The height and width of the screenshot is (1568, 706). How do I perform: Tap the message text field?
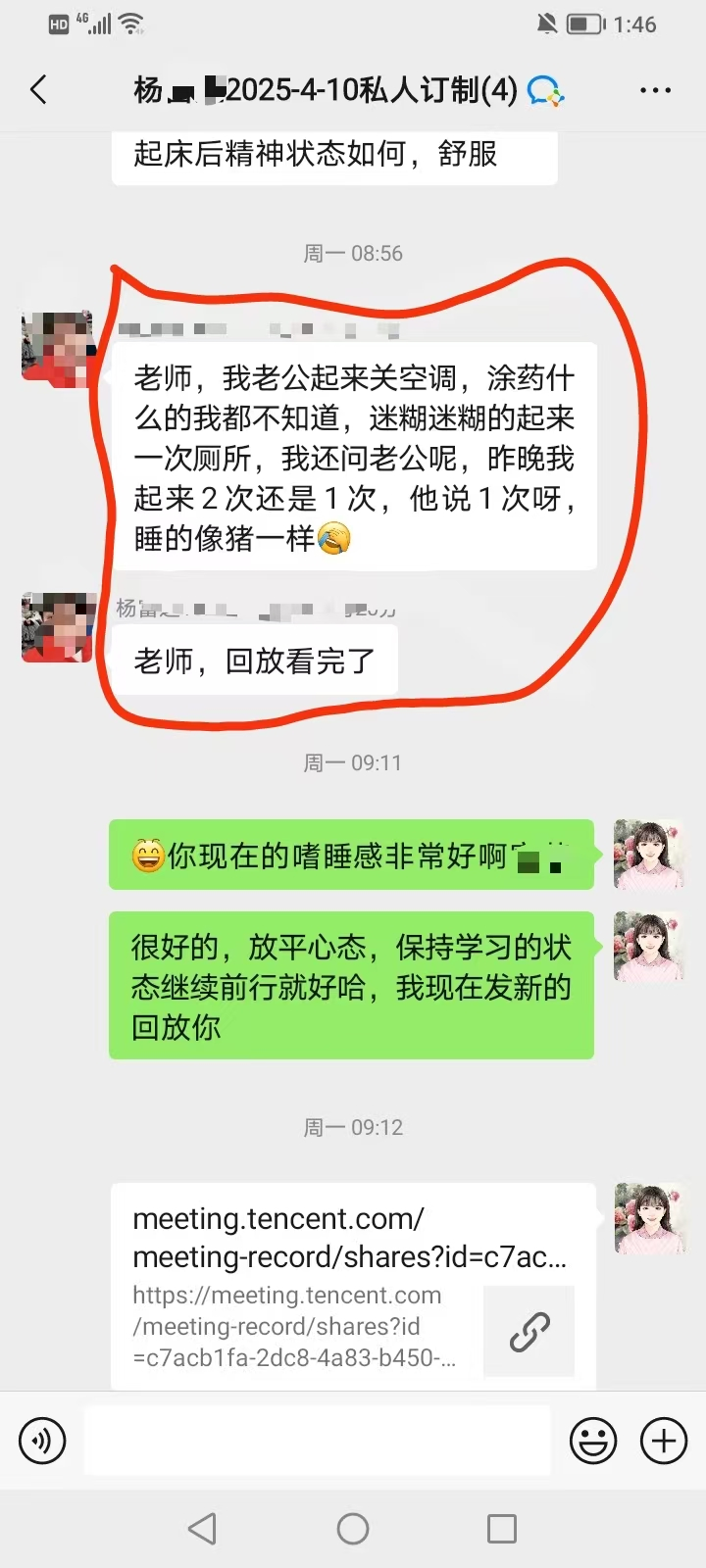click(317, 1441)
